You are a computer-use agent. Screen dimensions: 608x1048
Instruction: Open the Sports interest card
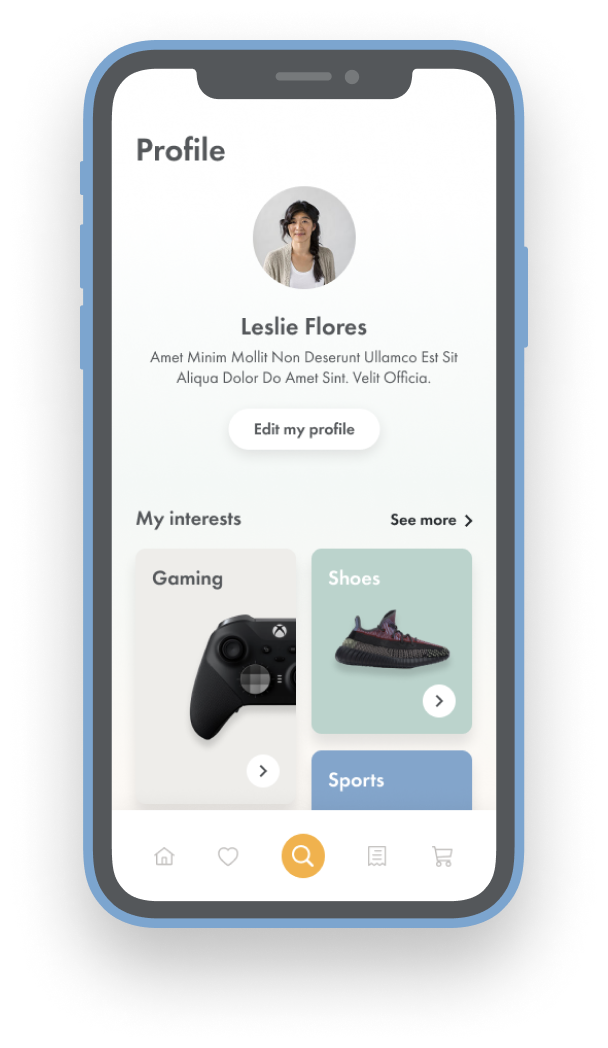coord(391,781)
